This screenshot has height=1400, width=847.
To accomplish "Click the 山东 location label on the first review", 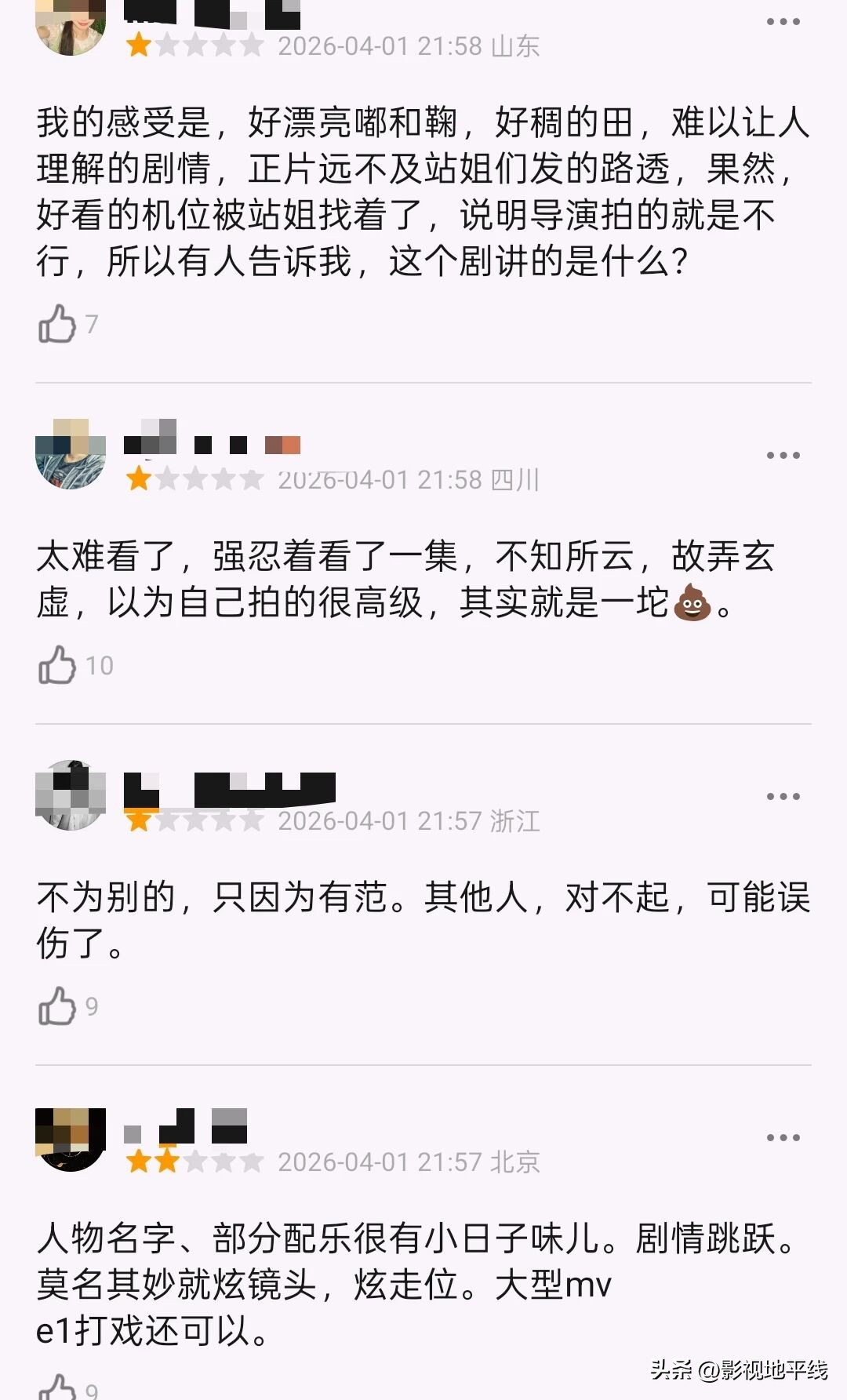I will (x=514, y=45).
